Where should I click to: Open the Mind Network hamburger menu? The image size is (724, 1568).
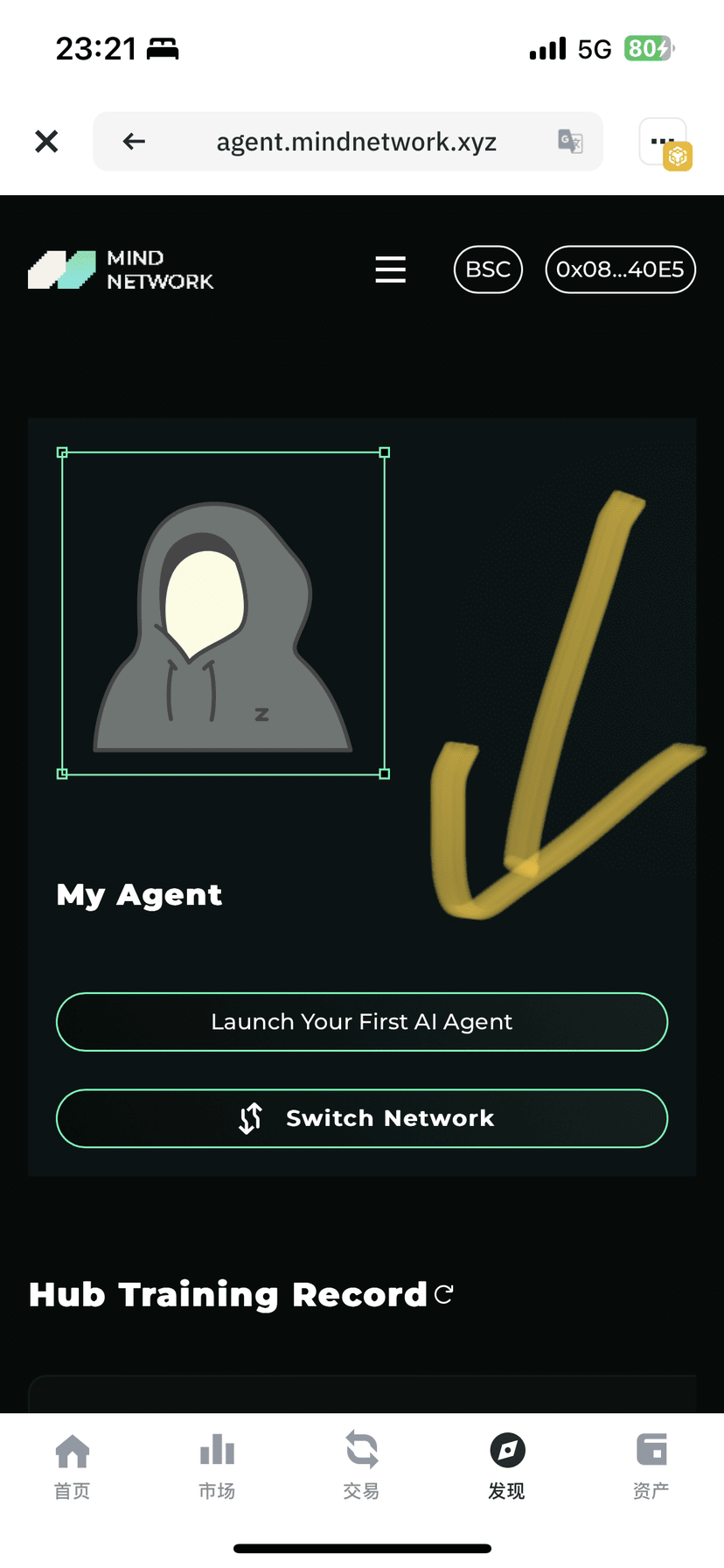click(390, 269)
